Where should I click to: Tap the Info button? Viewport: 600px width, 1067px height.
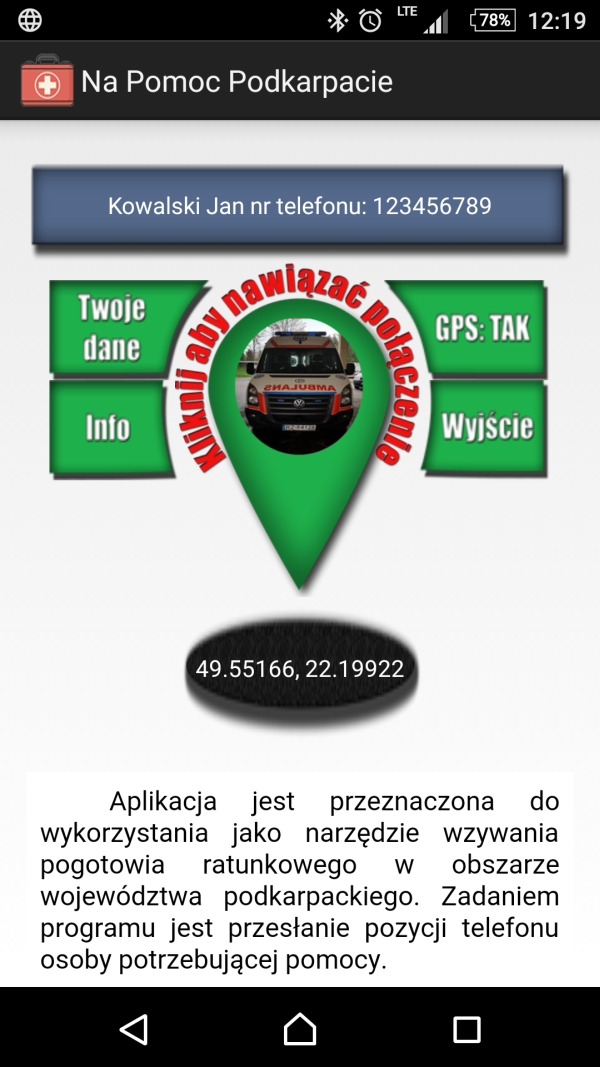click(x=107, y=428)
